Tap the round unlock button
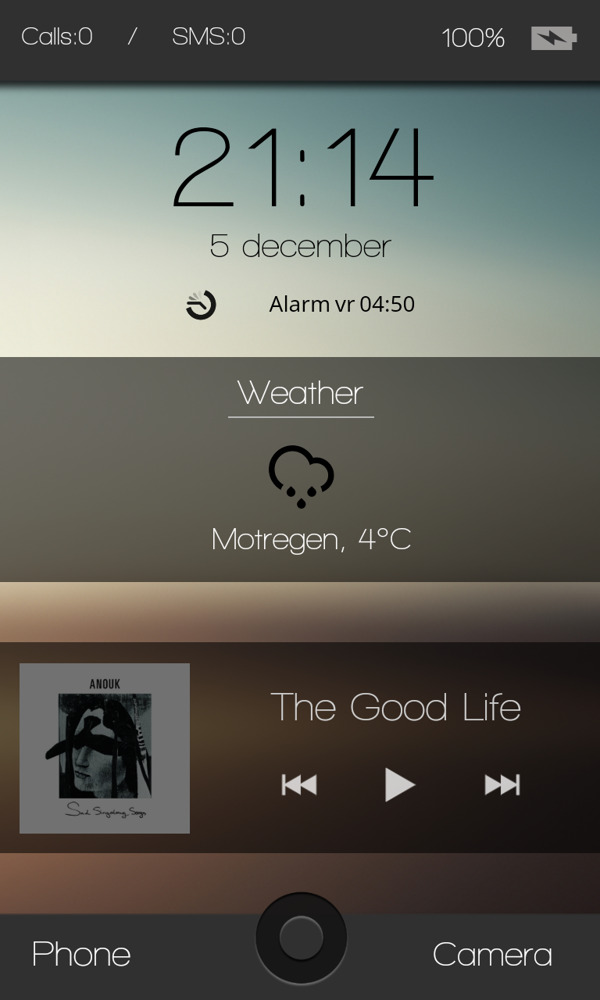 (x=301, y=938)
